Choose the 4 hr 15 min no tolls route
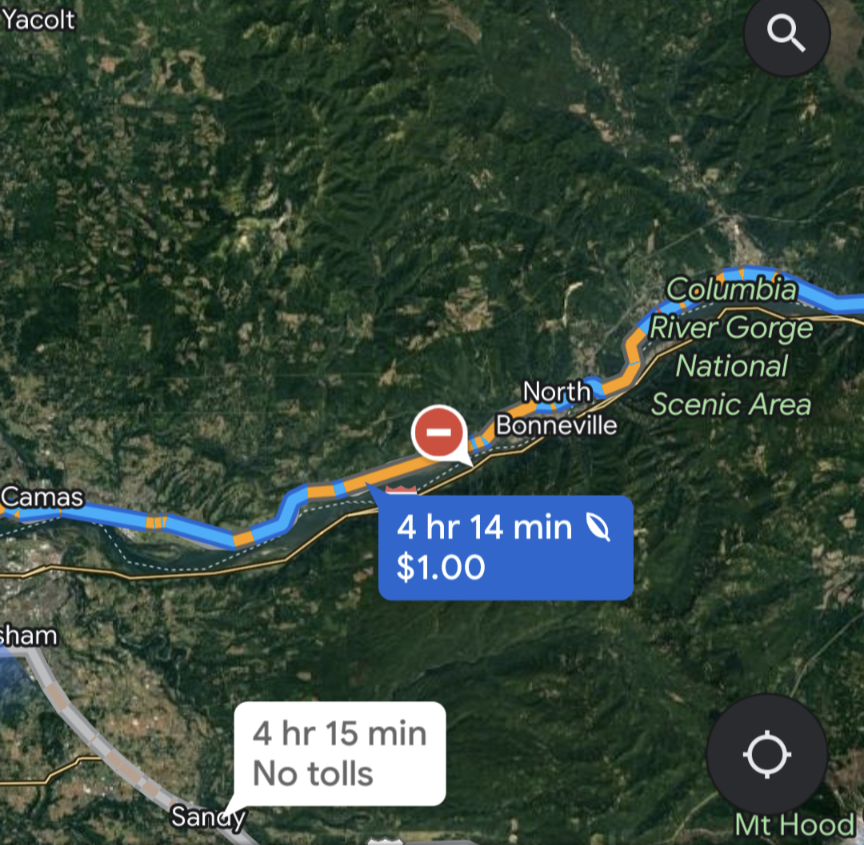This screenshot has height=845, width=864. [x=339, y=753]
